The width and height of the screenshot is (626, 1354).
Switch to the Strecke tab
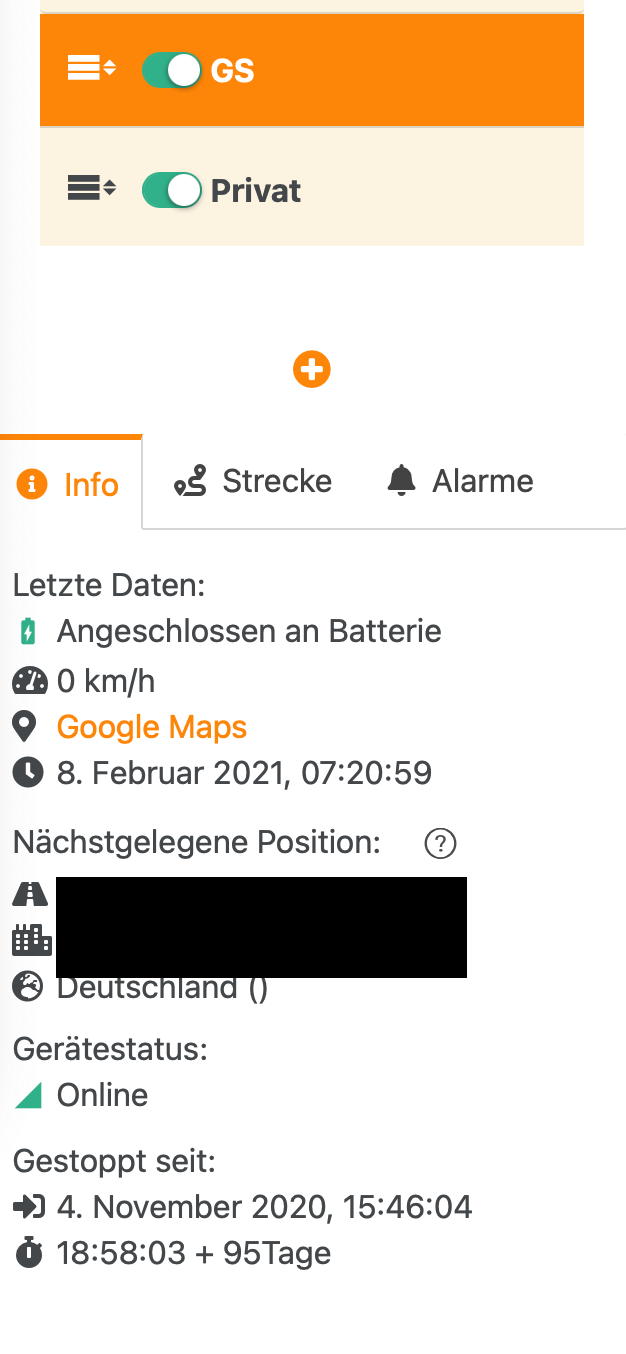[x=252, y=482]
